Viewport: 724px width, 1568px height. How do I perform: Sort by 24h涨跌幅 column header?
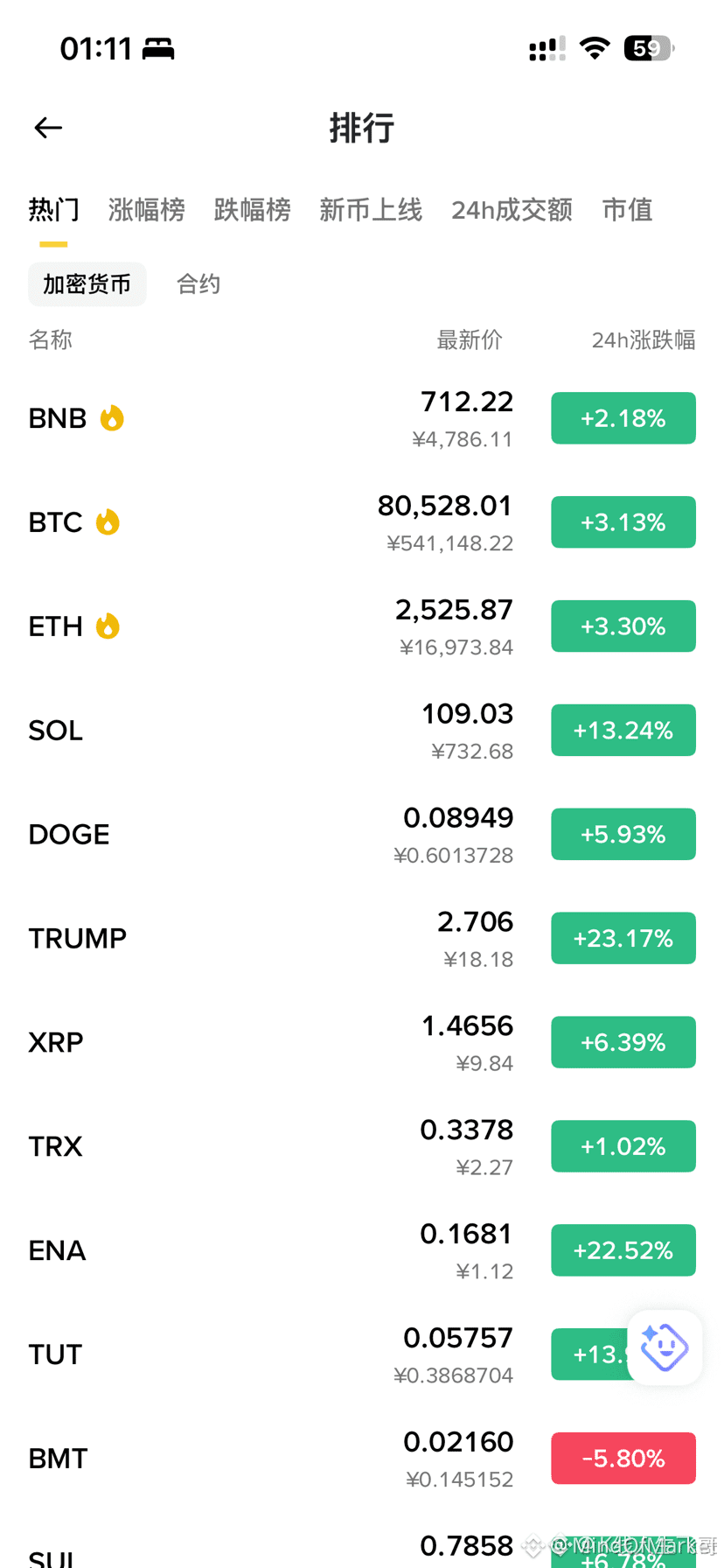coord(644,339)
